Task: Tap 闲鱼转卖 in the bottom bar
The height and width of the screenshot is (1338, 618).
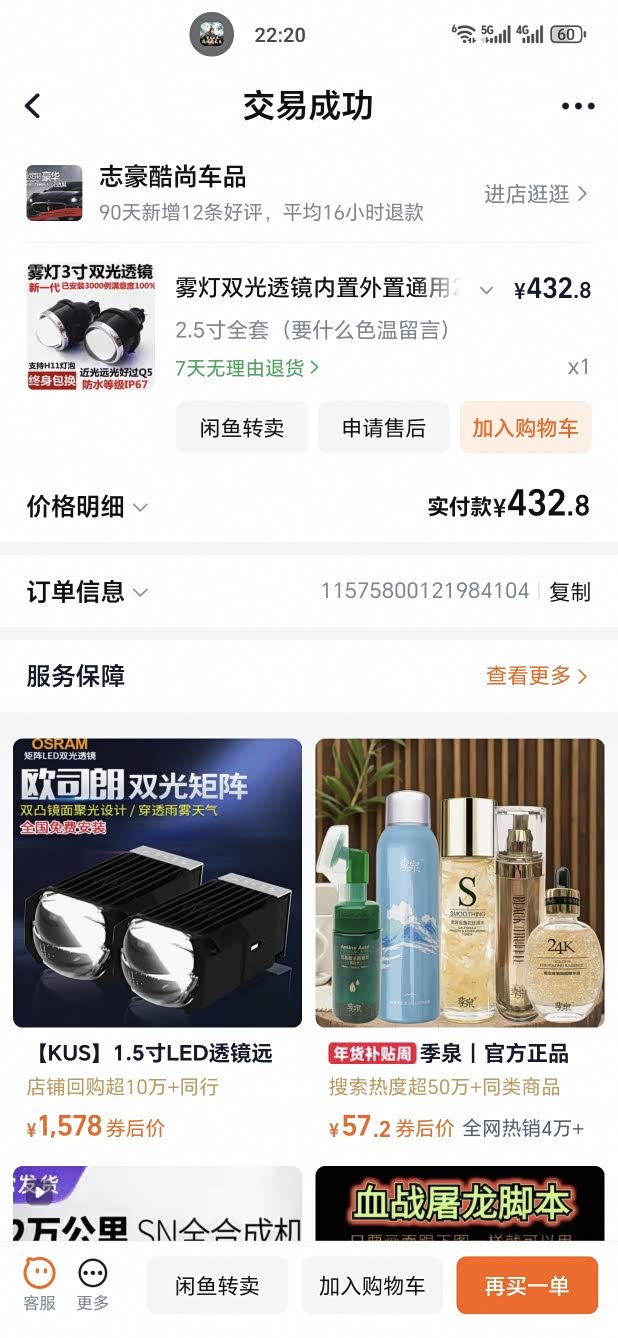Action: [x=217, y=1286]
